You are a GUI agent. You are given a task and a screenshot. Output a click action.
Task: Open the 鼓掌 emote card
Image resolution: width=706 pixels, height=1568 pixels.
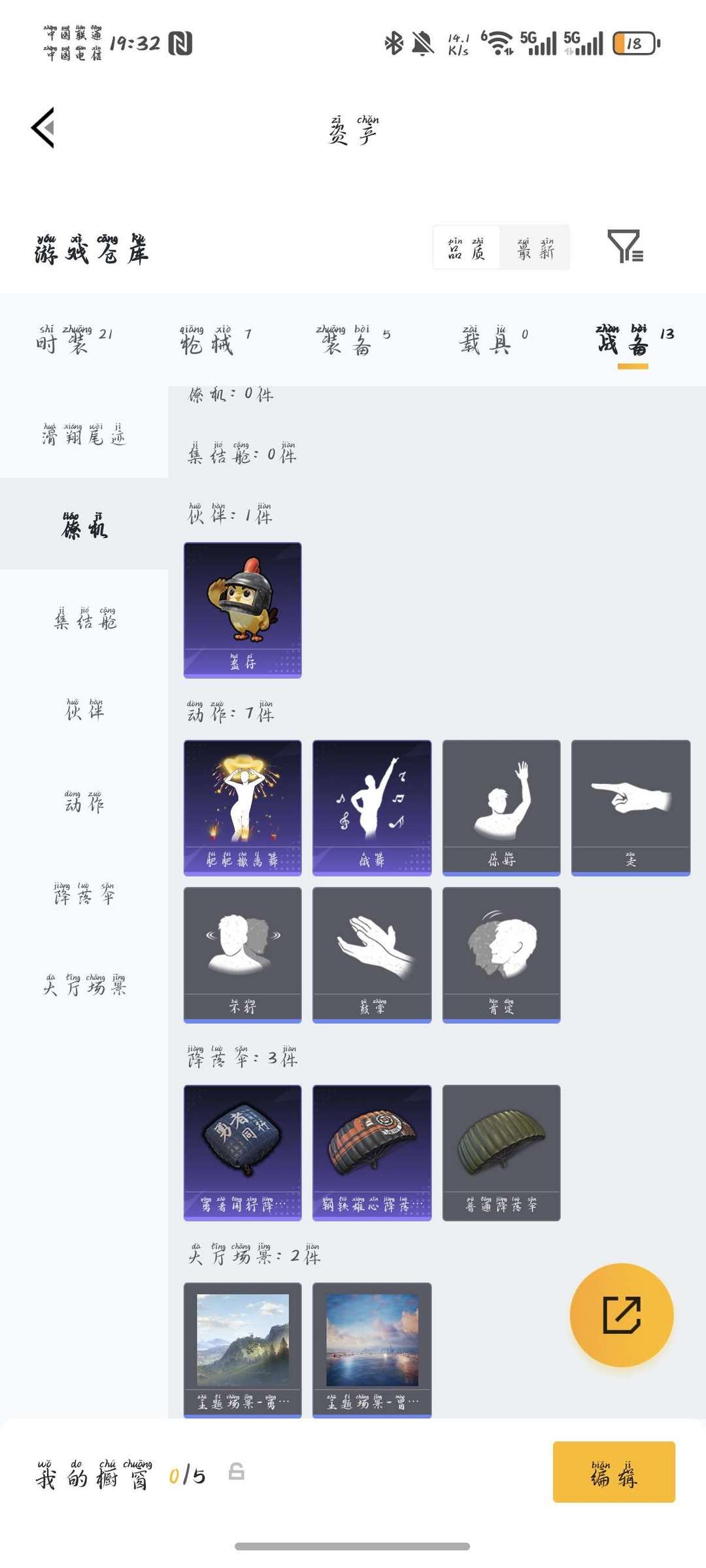[372, 954]
